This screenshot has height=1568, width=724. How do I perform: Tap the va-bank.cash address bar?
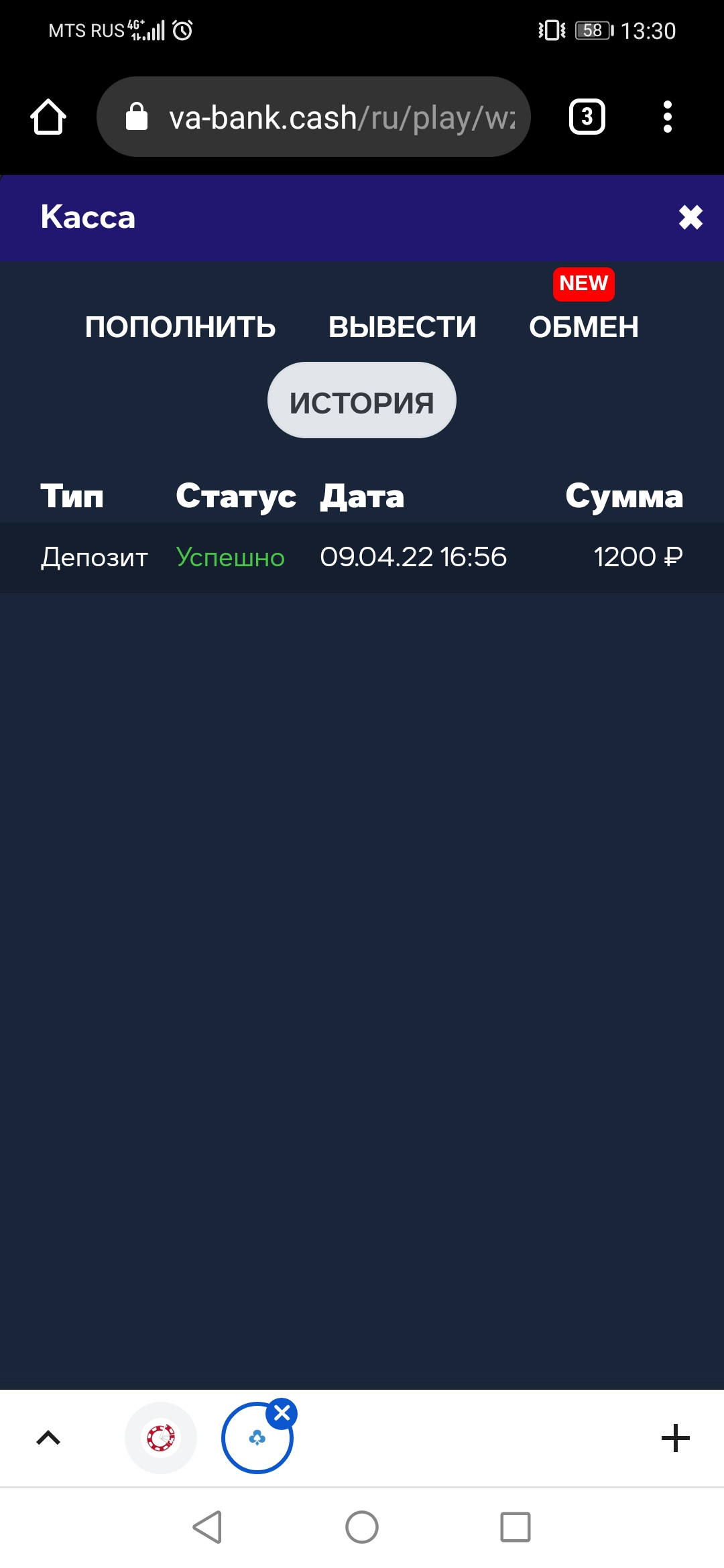pyautogui.click(x=314, y=117)
